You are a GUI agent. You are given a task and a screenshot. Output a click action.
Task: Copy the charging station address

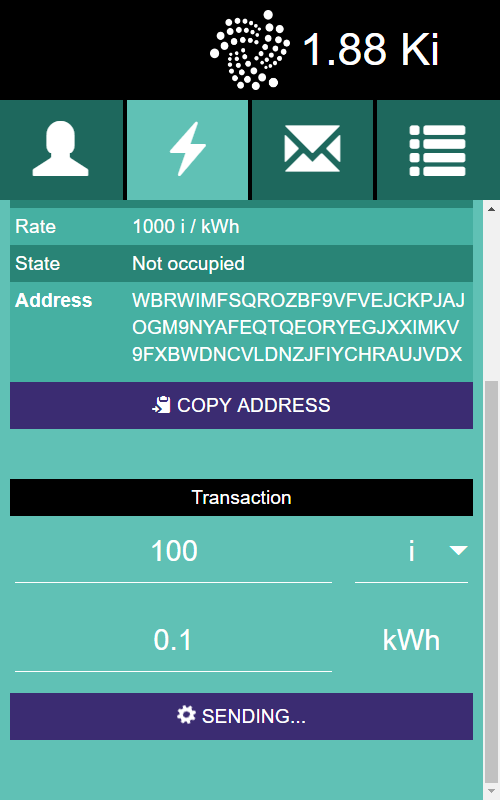[x=241, y=405]
